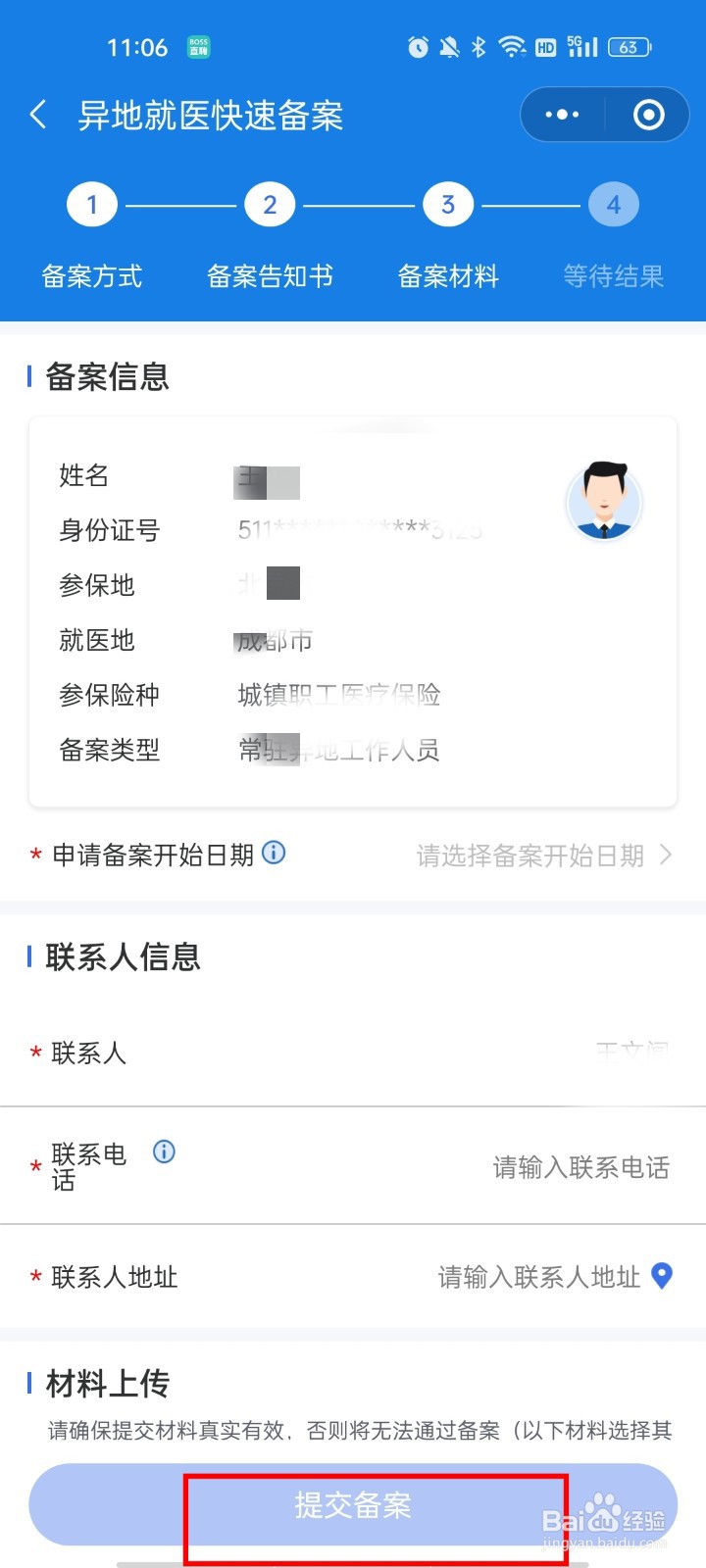Tap the 请输入联系人地址 input field
Viewport: 706px width, 1568px height.
(x=534, y=1277)
